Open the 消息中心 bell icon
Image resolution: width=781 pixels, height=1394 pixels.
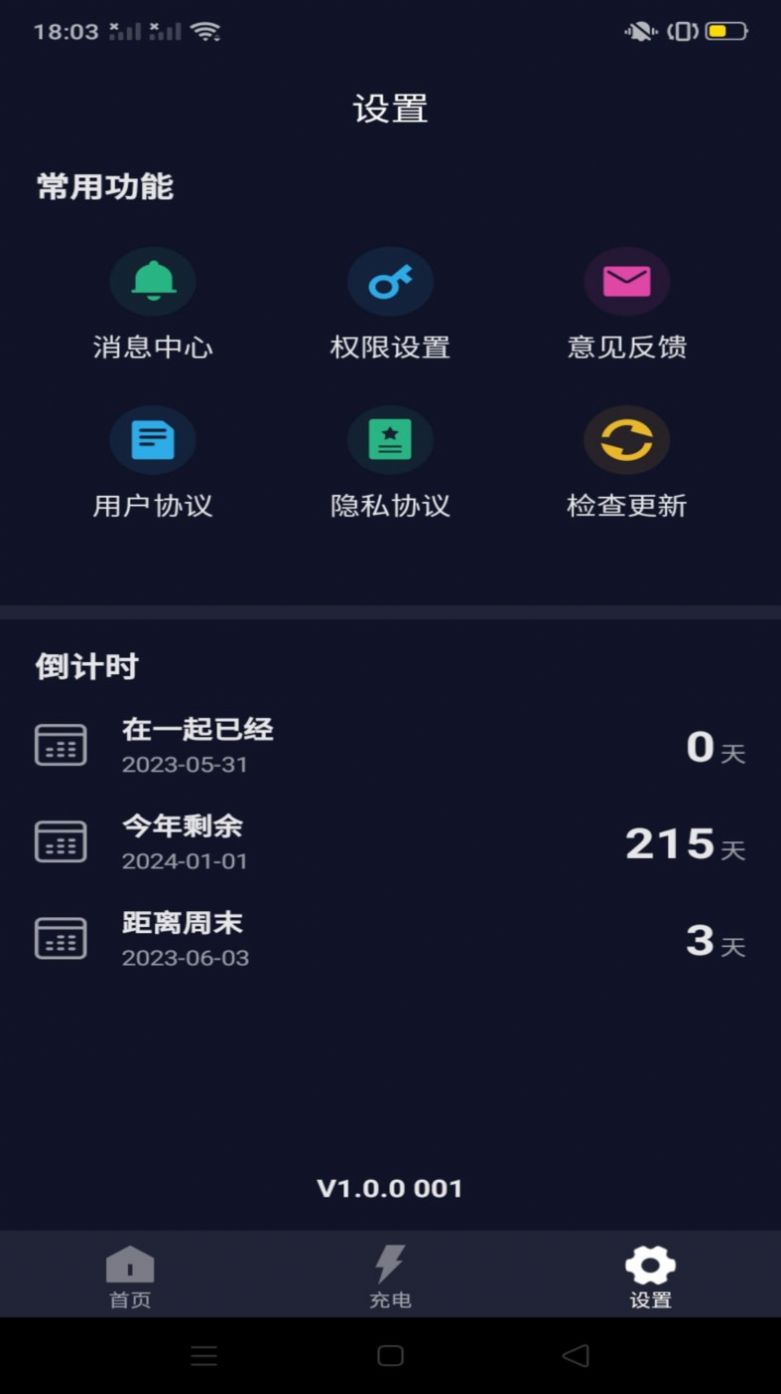point(152,281)
